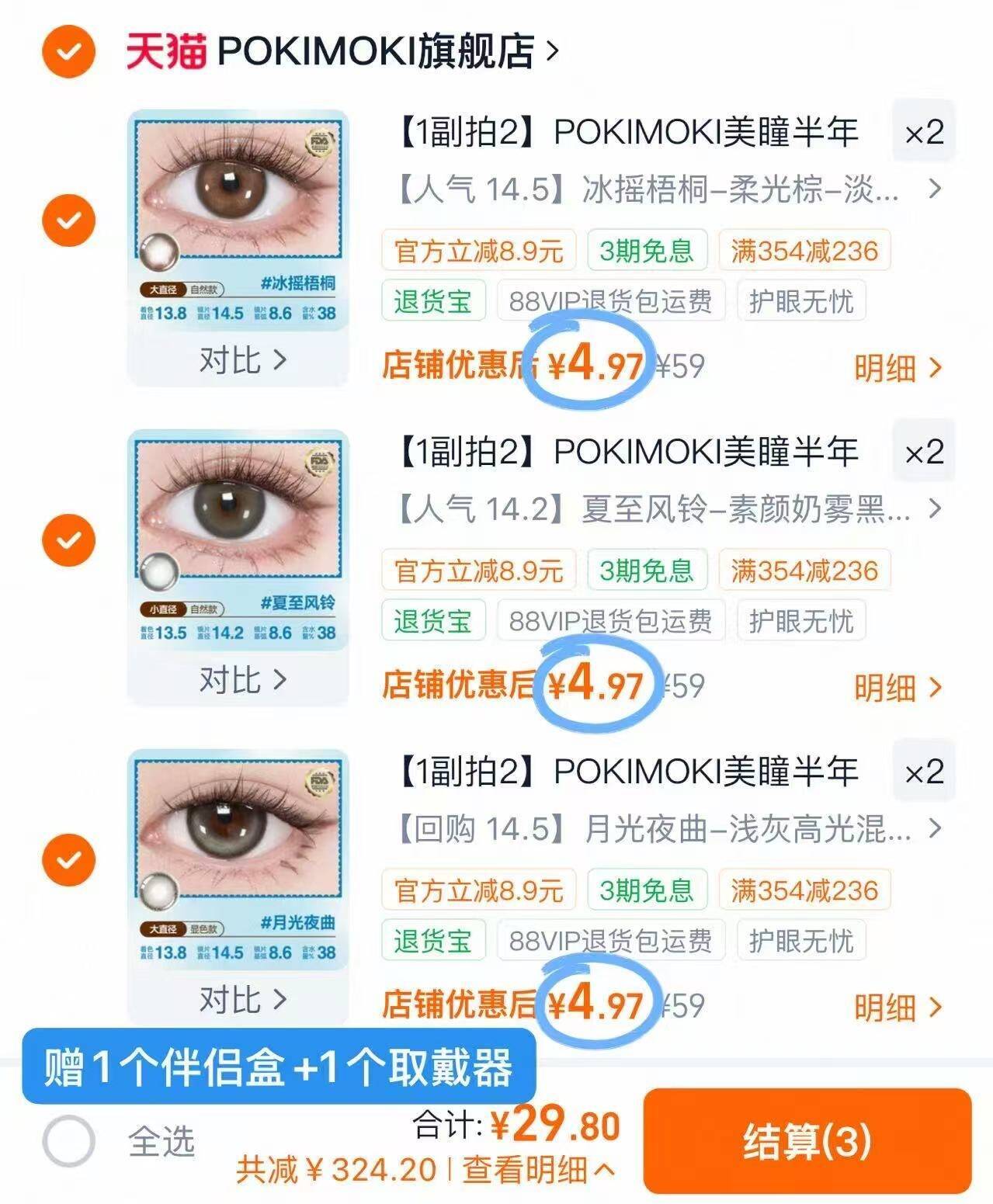Select all items with 全选
The height and width of the screenshot is (1204, 993).
[119, 1141]
